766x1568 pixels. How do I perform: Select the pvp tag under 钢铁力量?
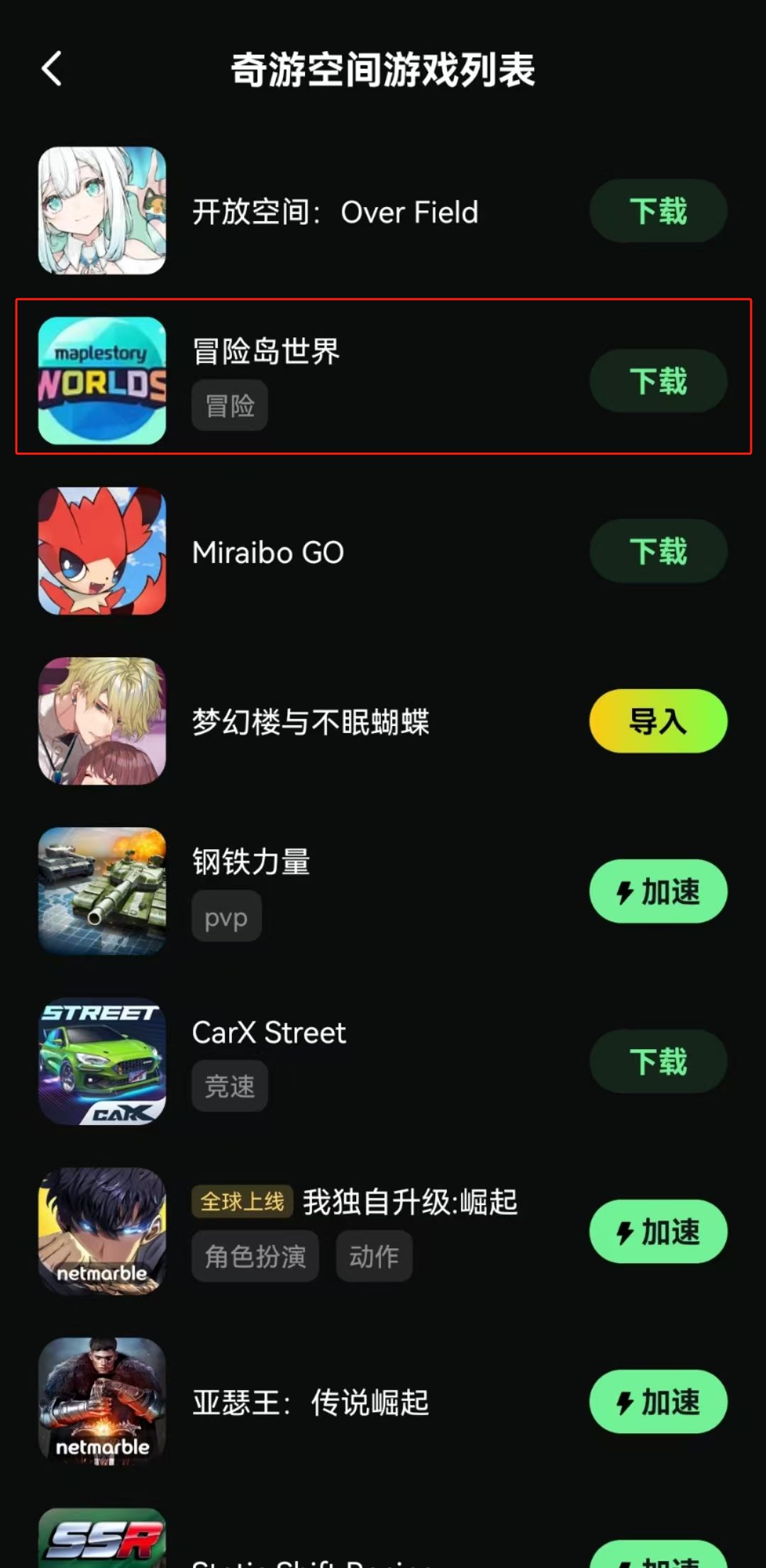tap(226, 916)
